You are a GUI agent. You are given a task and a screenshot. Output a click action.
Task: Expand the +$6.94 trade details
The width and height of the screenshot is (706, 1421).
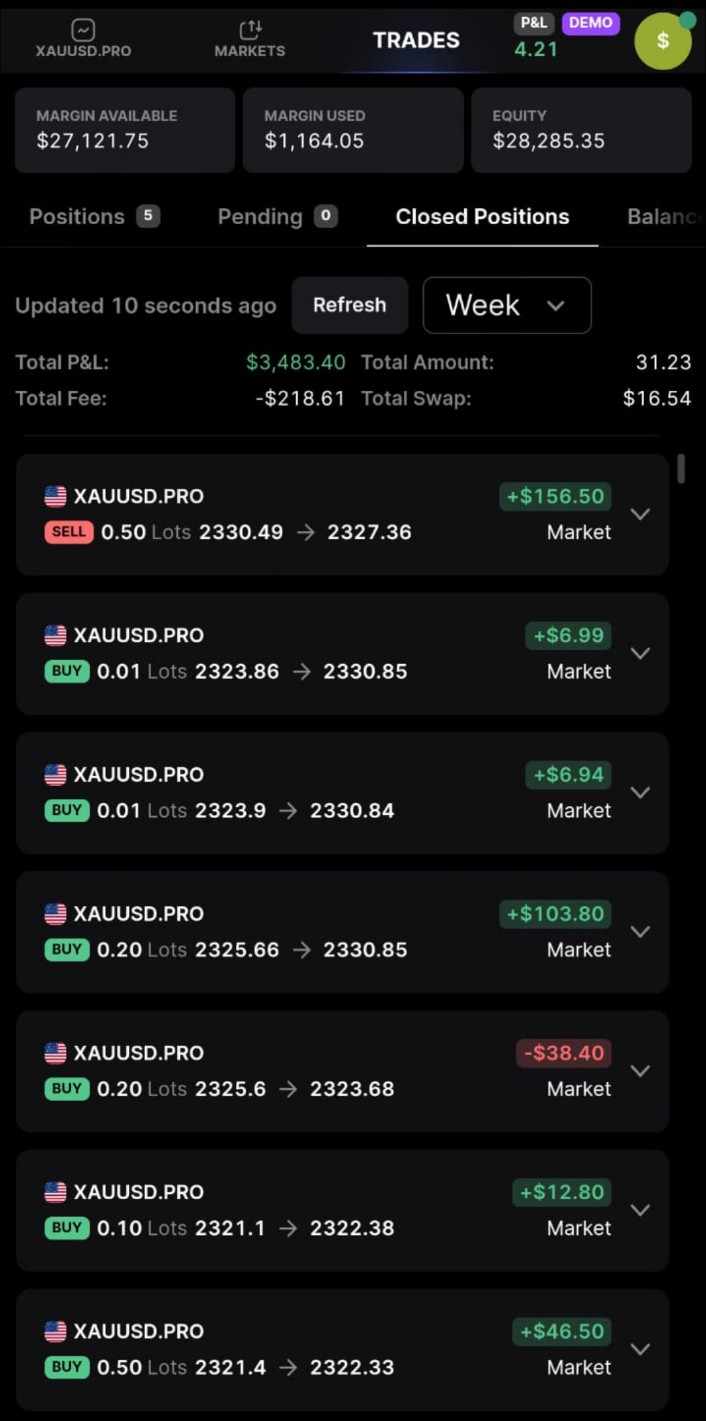point(640,792)
